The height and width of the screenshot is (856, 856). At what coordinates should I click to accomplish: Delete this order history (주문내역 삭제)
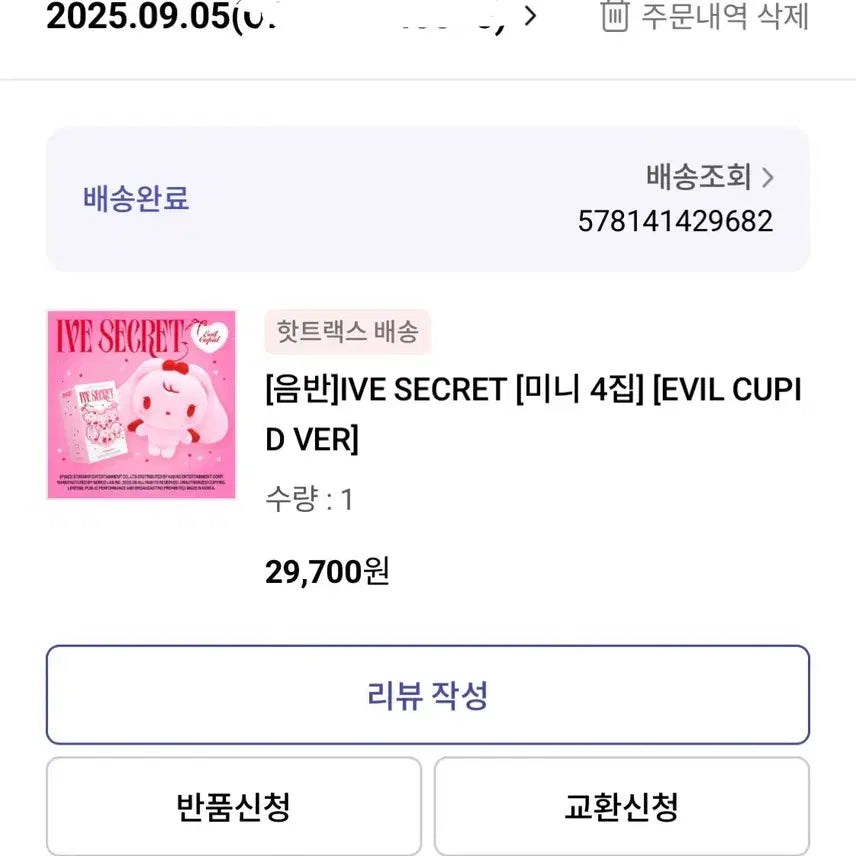pos(705,16)
